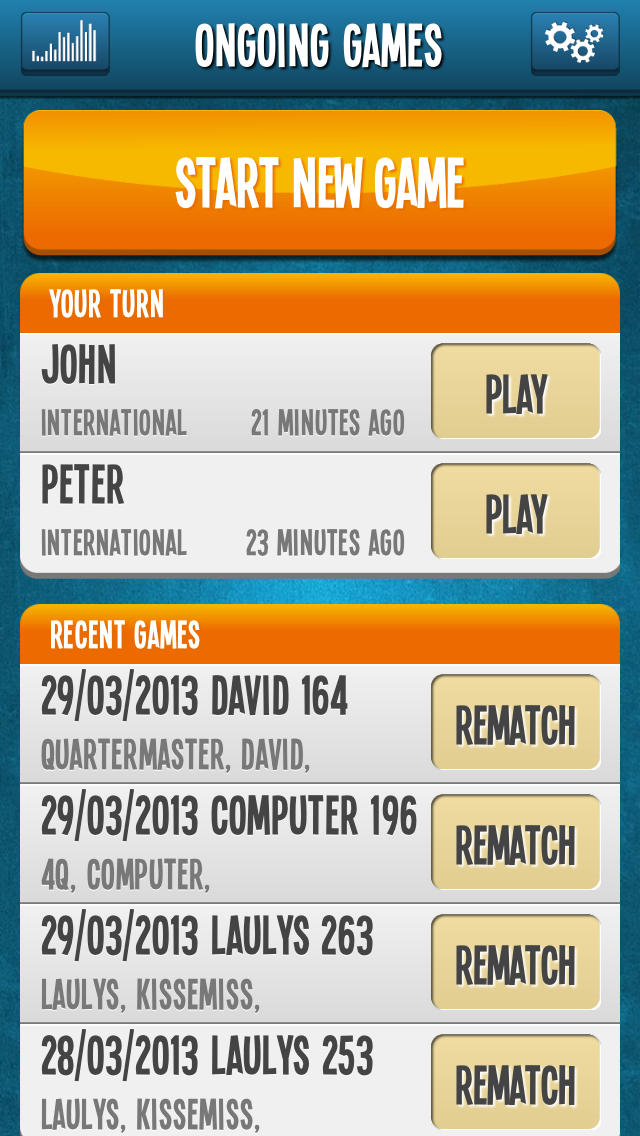Start a new game

click(320, 182)
